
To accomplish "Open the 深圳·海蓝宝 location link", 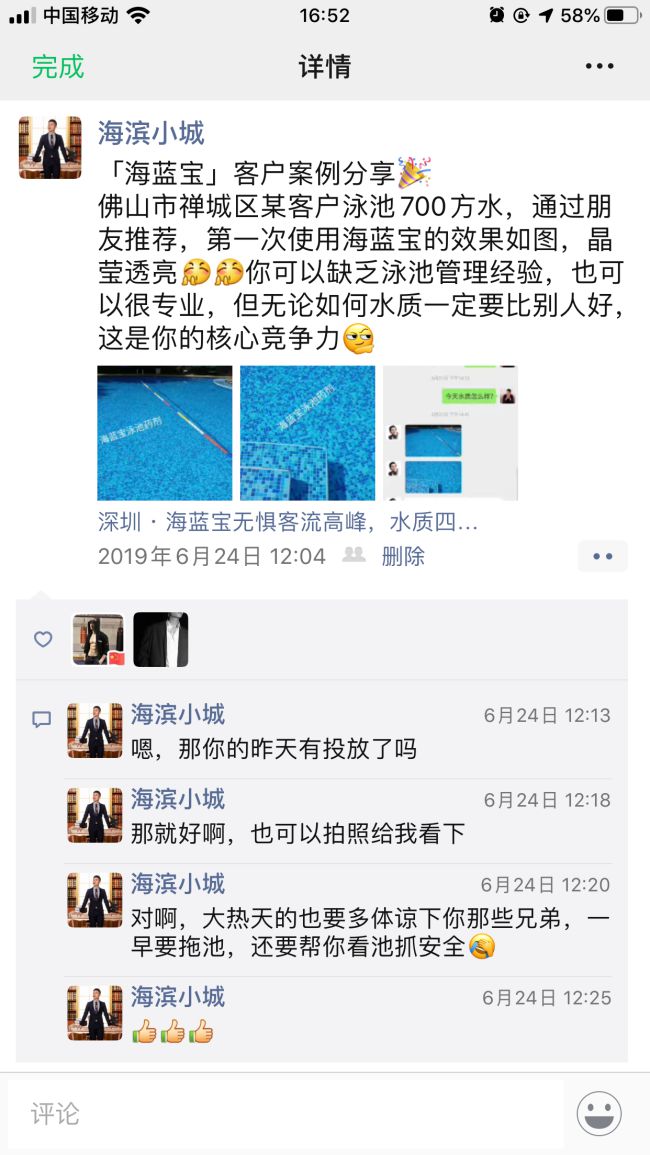I will click(x=288, y=521).
